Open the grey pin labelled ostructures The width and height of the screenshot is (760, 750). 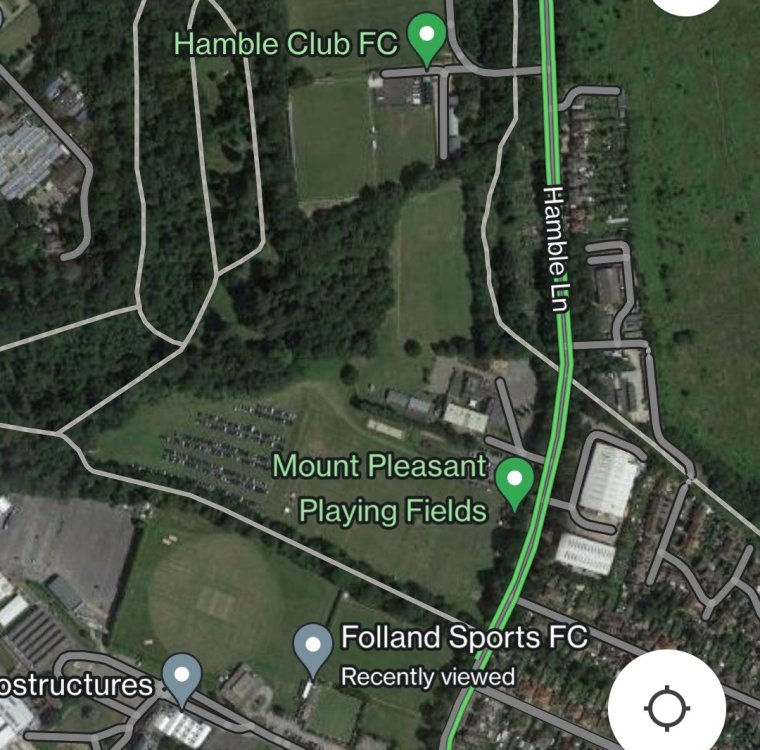(x=181, y=676)
